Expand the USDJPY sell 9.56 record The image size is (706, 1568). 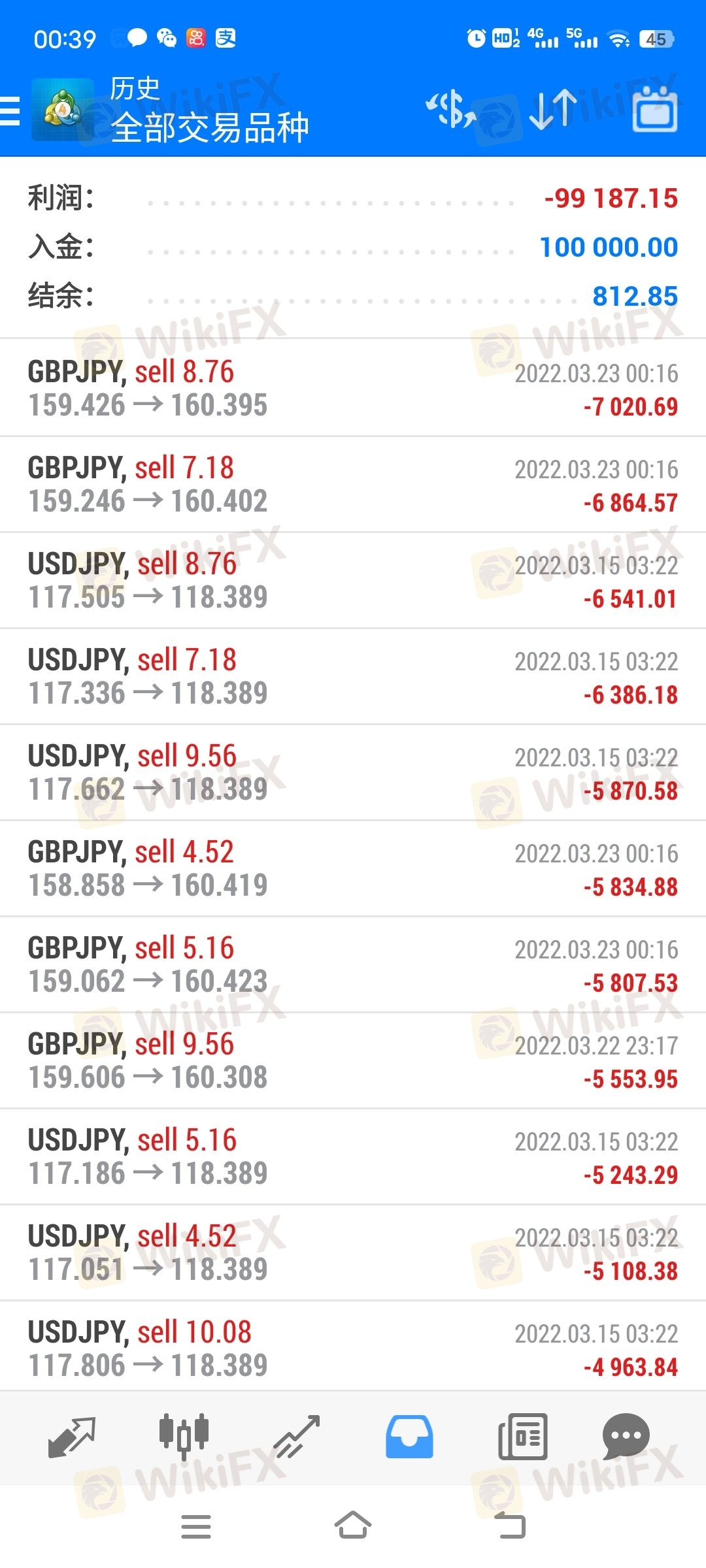[353, 772]
